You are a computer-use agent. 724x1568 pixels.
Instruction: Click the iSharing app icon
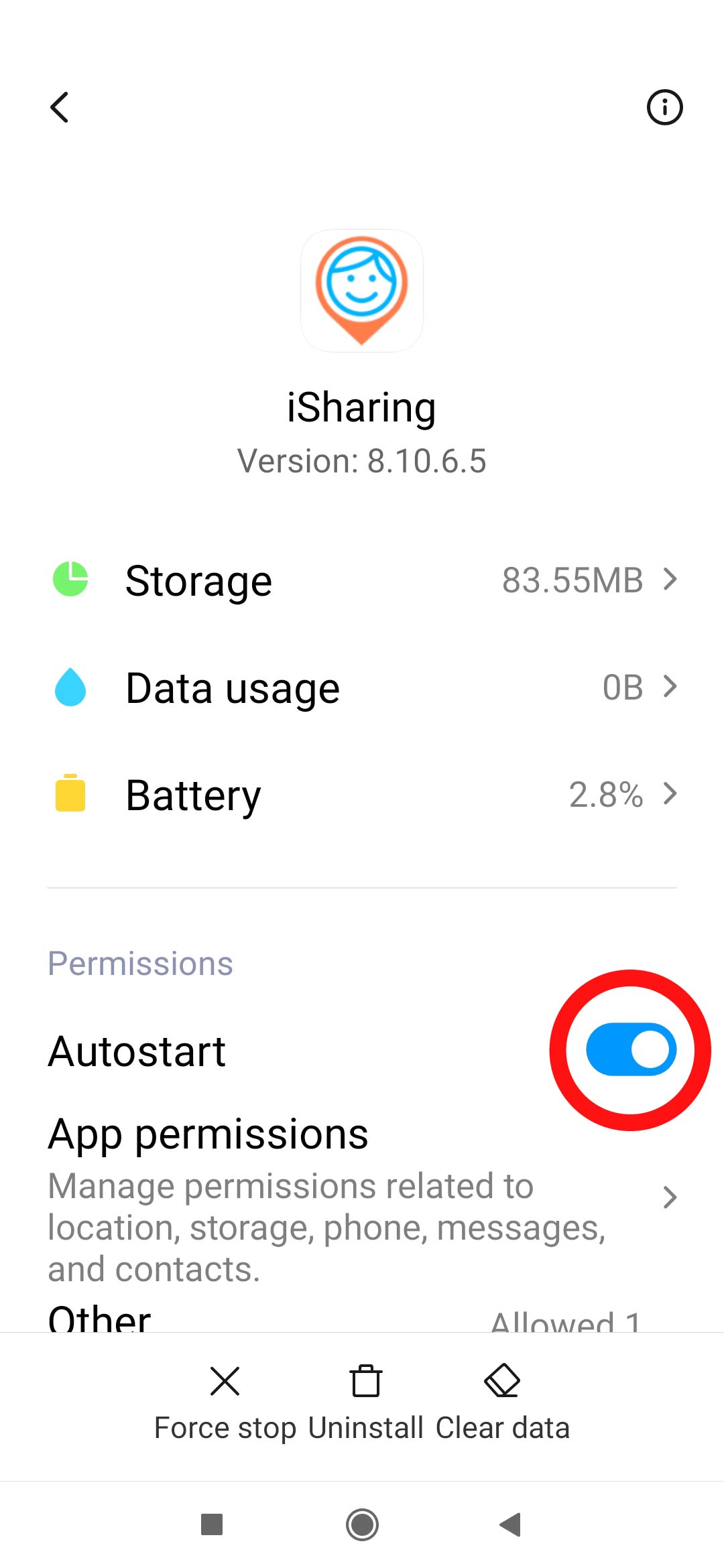tap(362, 289)
